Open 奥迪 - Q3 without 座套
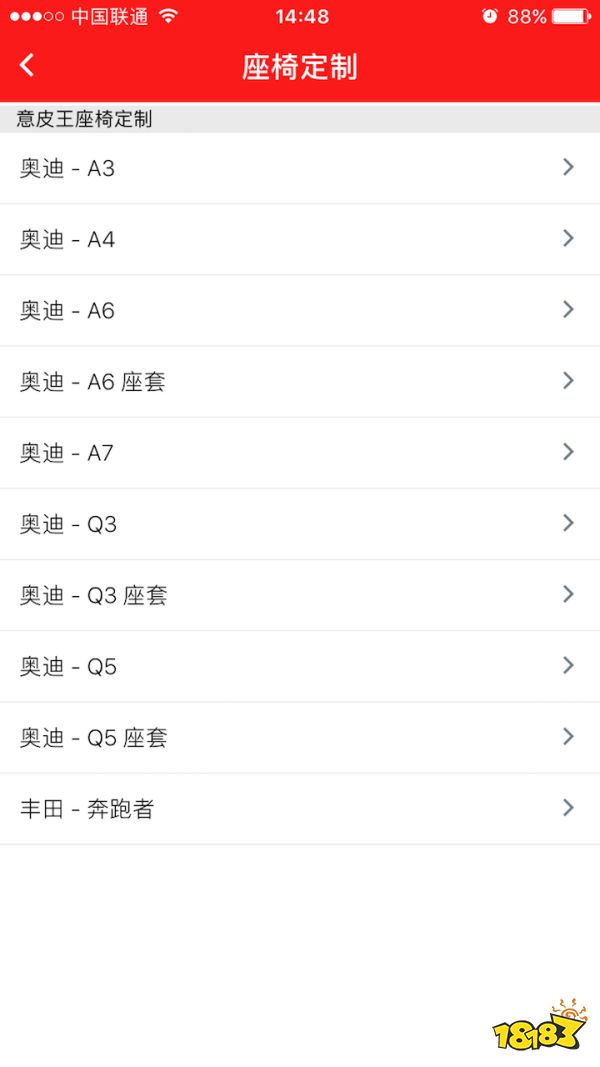The width and height of the screenshot is (600, 1067). click(x=300, y=524)
